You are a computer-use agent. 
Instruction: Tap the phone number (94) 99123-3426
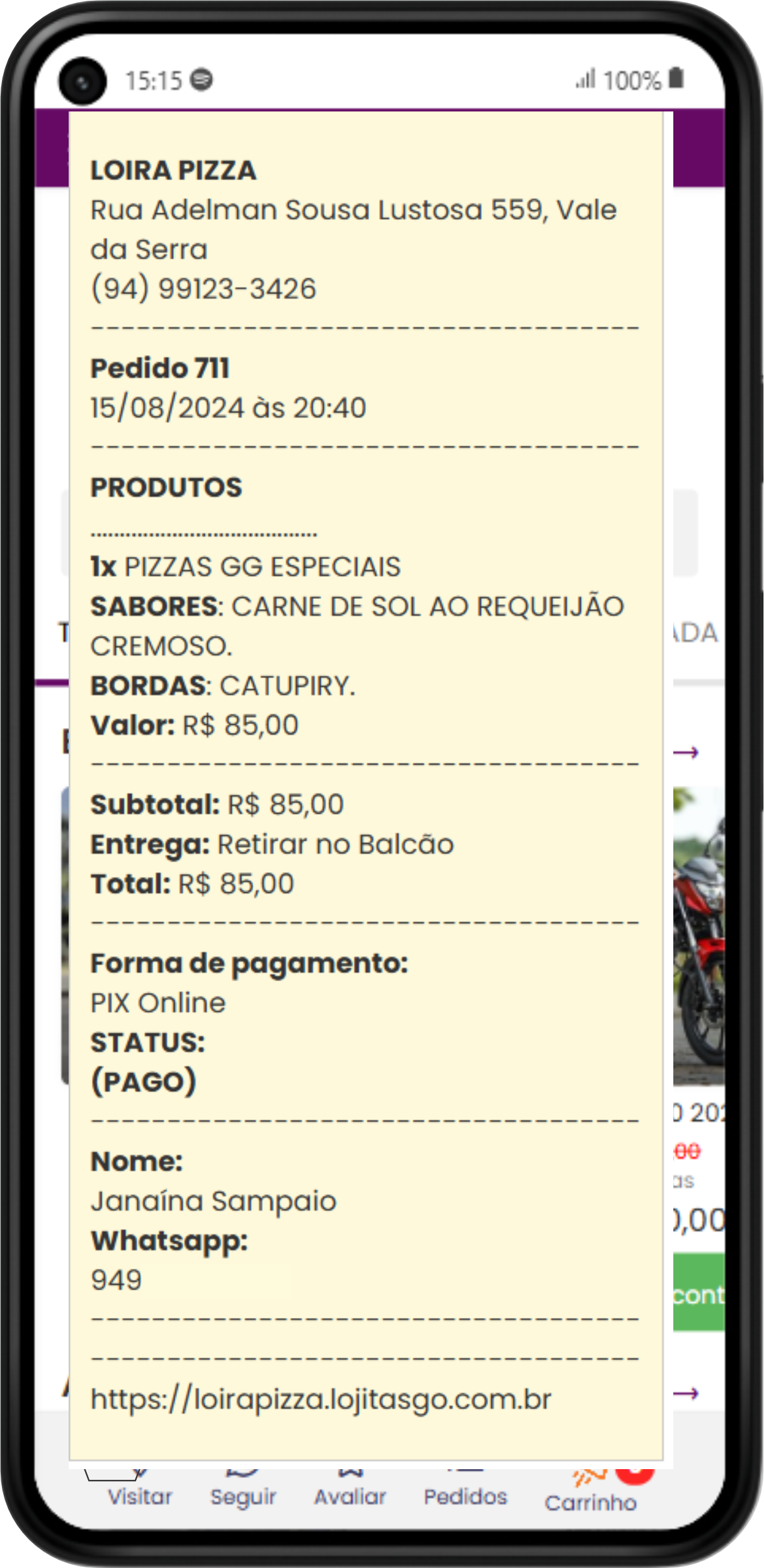pos(205,290)
